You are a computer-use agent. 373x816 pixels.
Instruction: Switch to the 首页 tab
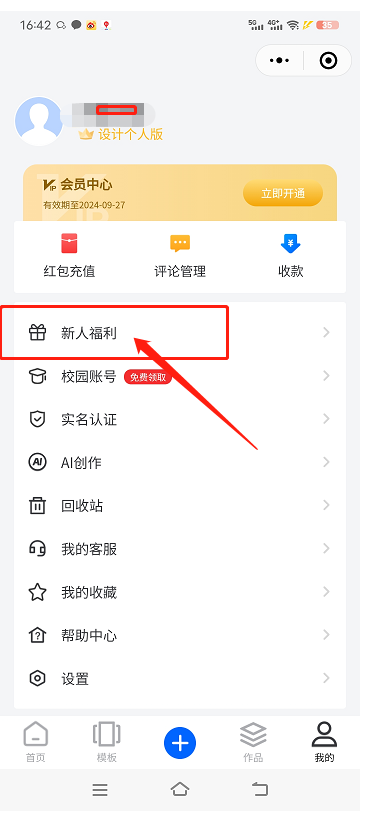[x=36, y=742]
